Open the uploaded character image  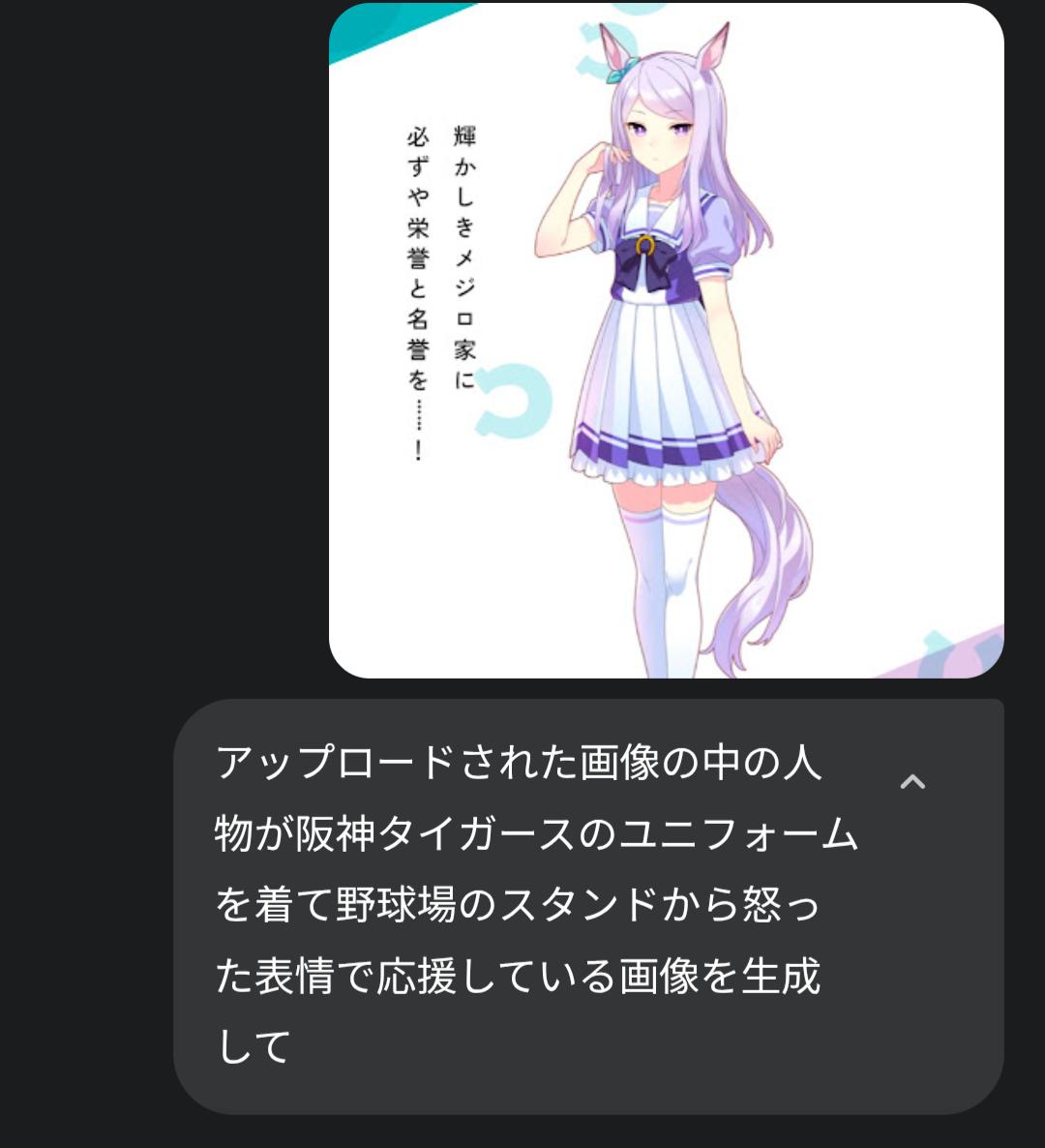tap(666, 341)
